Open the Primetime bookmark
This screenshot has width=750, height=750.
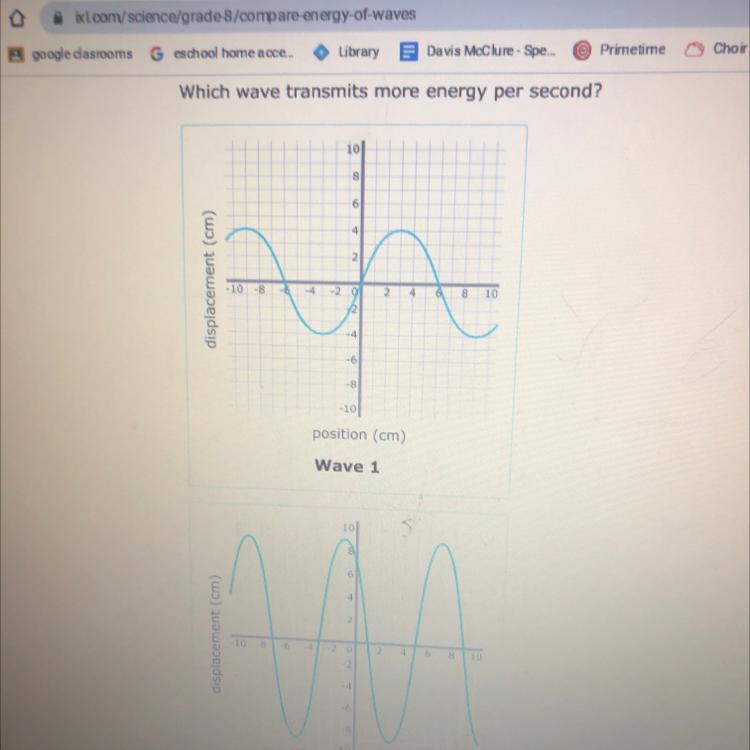click(619, 50)
